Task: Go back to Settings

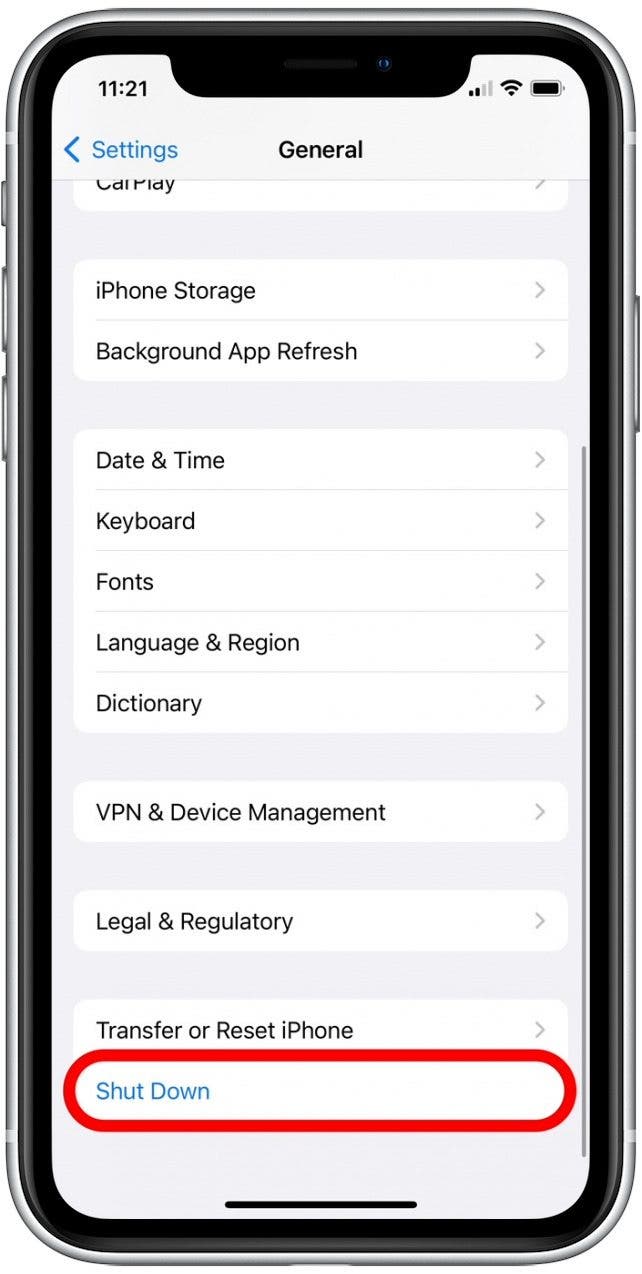Action: [x=120, y=150]
